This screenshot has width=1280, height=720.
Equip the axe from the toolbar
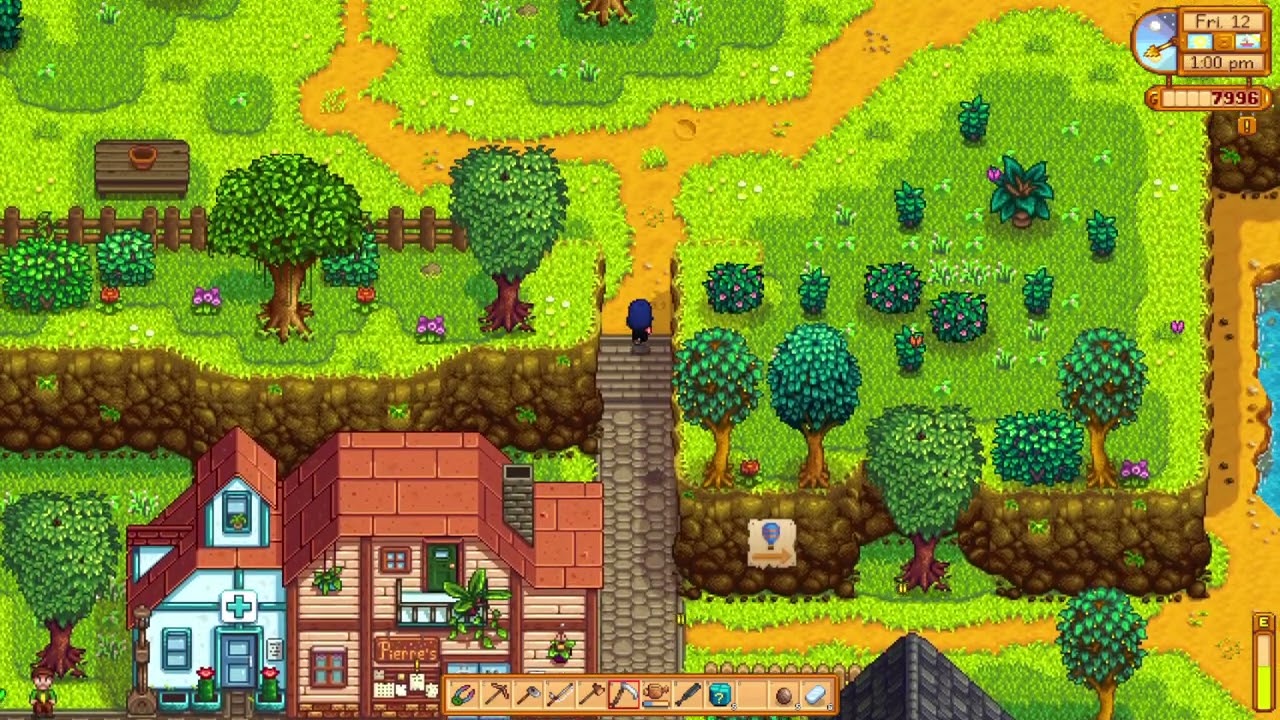(591, 694)
